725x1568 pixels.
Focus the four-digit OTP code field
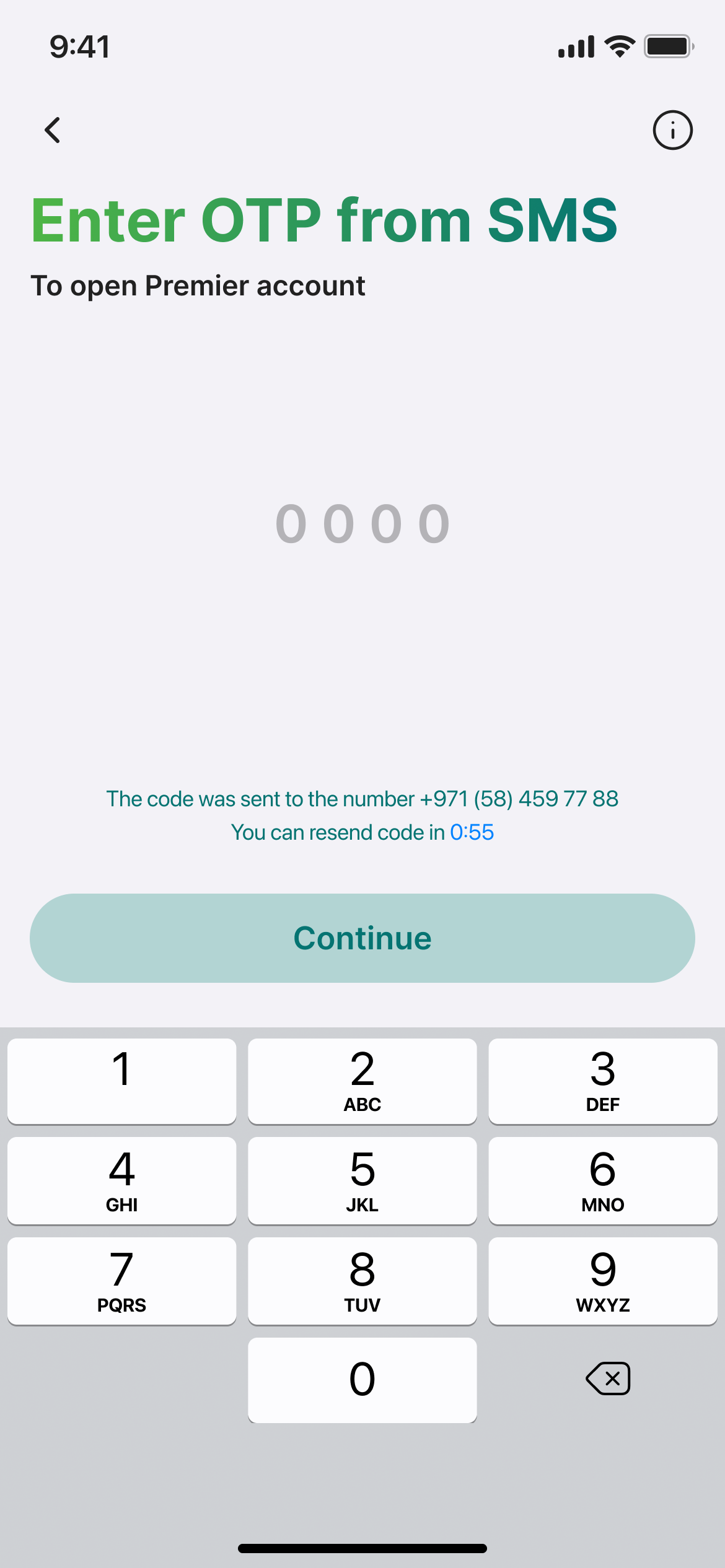coord(362,524)
